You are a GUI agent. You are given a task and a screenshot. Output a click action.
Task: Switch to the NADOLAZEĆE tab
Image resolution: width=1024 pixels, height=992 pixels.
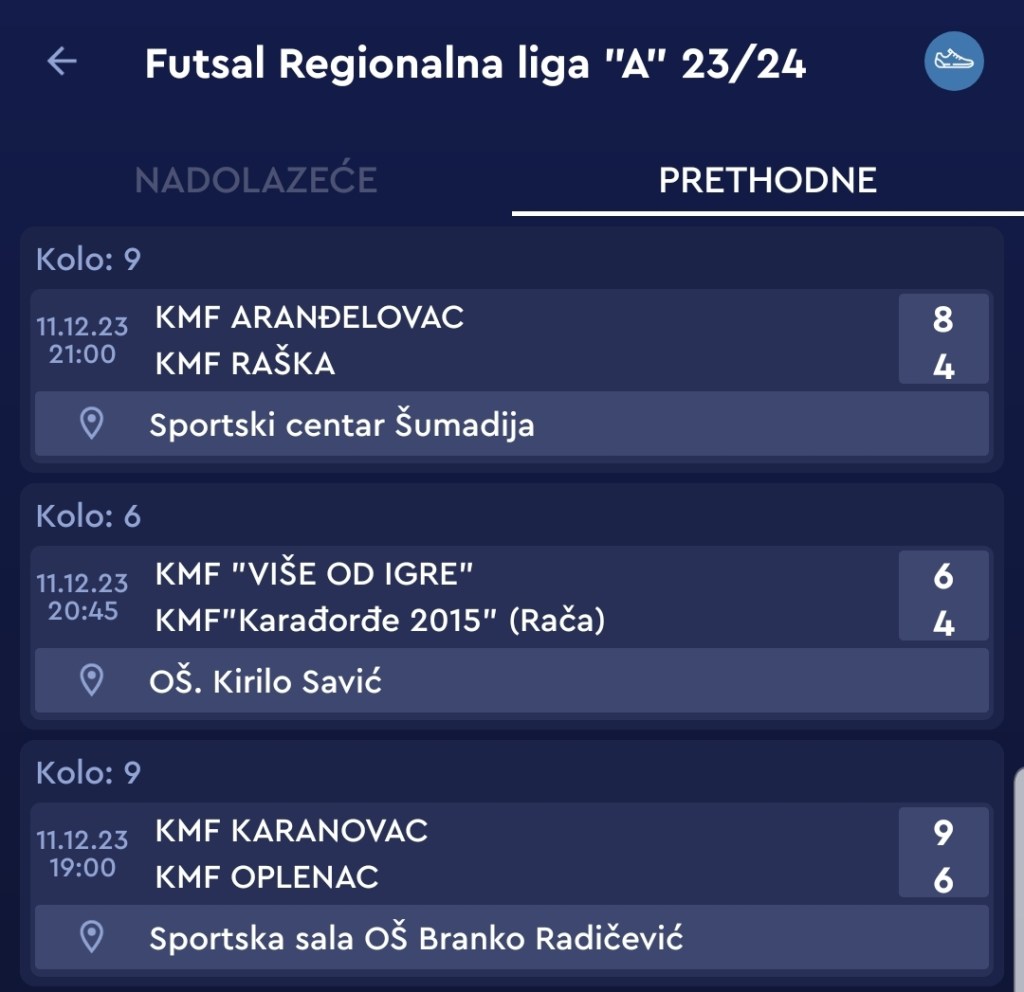click(256, 180)
